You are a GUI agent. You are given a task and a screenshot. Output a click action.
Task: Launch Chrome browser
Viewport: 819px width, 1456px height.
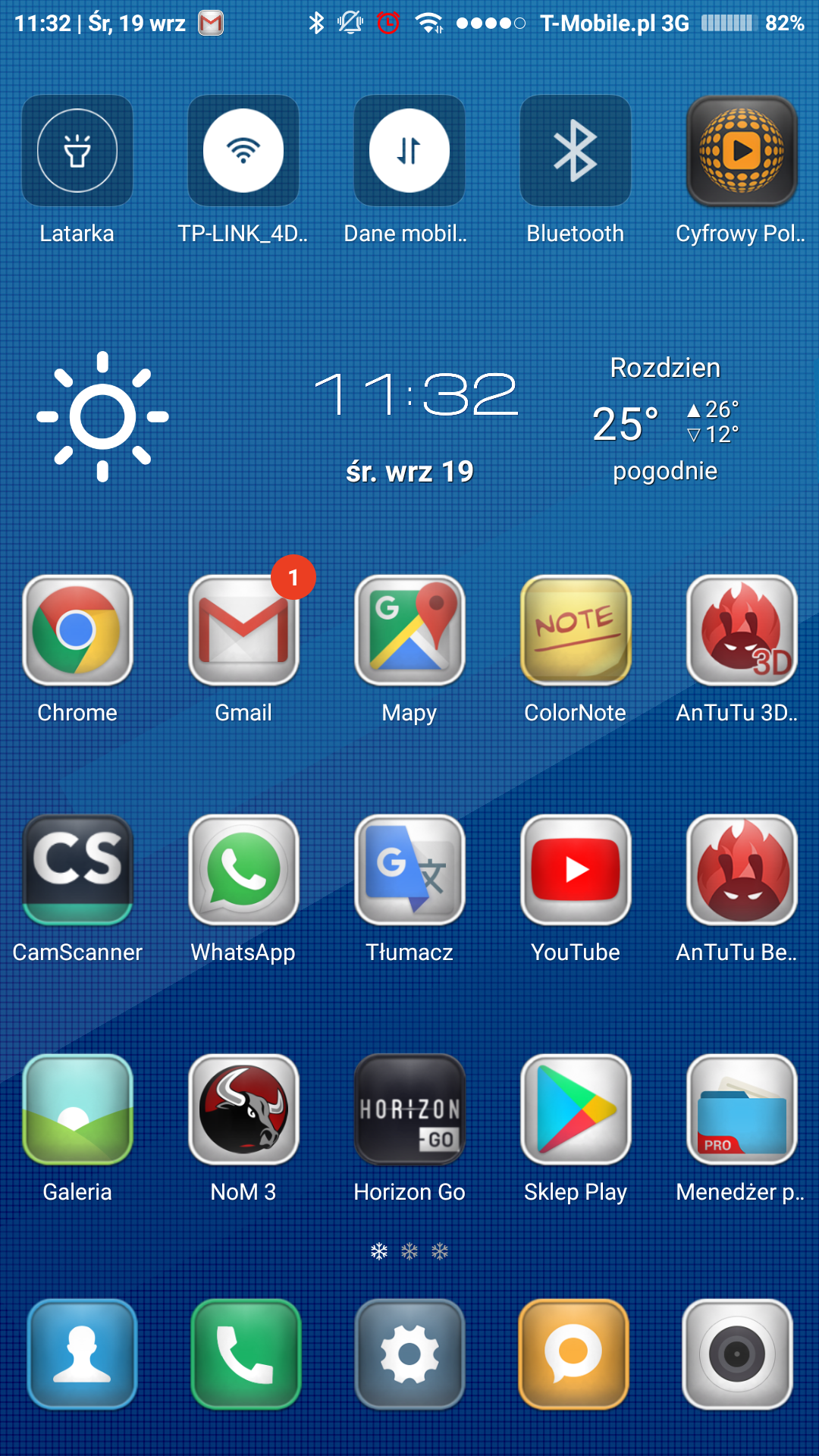[77, 630]
